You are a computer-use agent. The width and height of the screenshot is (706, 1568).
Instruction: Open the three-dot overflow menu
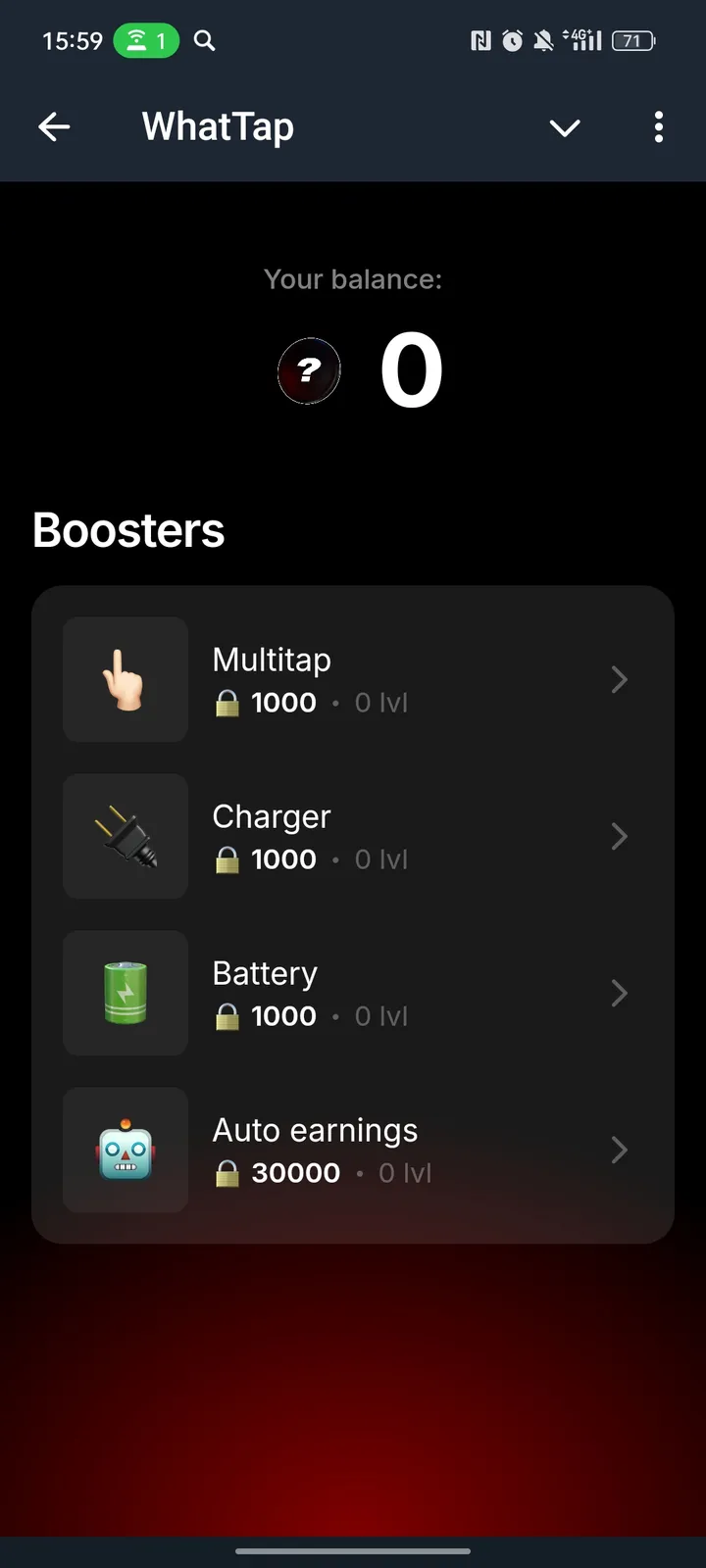click(659, 127)
